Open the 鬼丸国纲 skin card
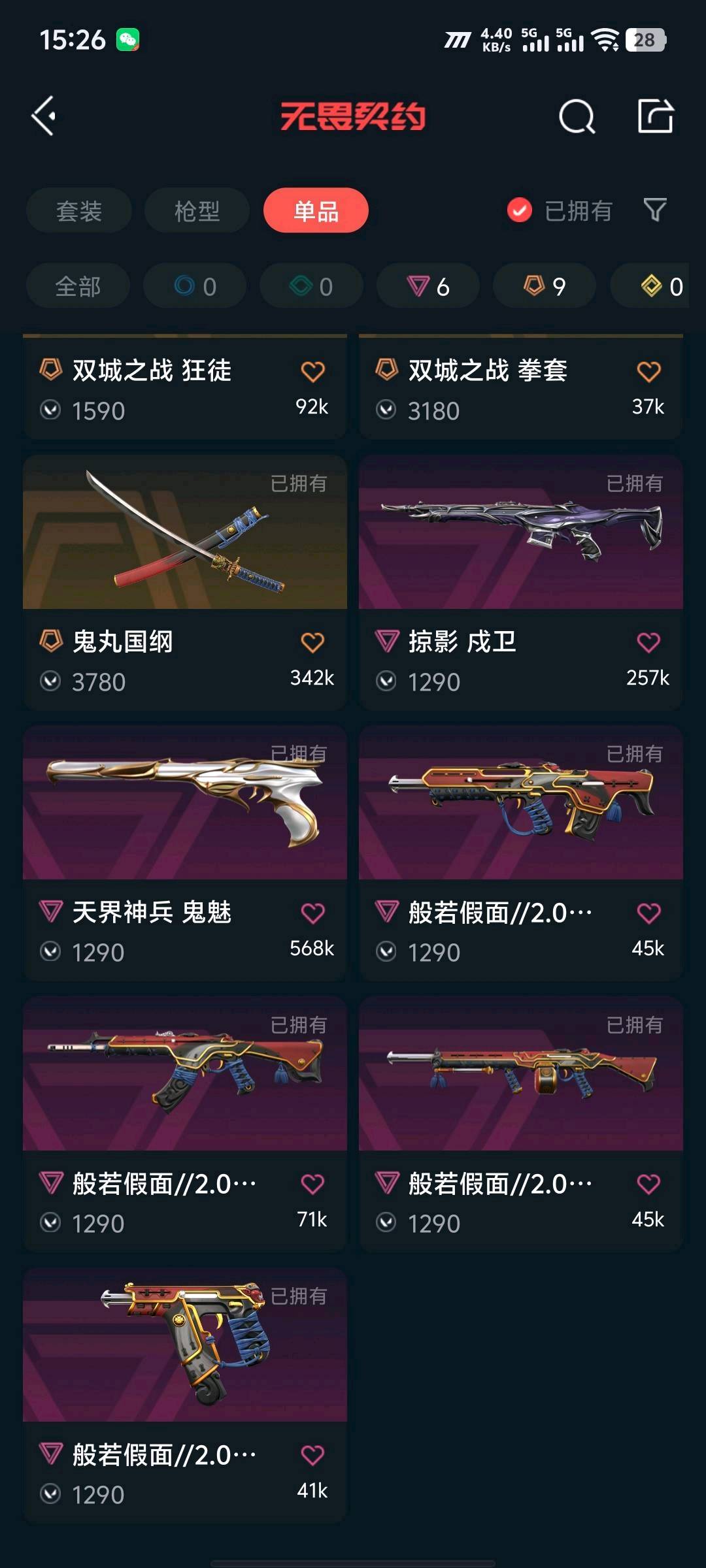The image size is (706, 1568). pyautogui.click(x=185, y=583)
